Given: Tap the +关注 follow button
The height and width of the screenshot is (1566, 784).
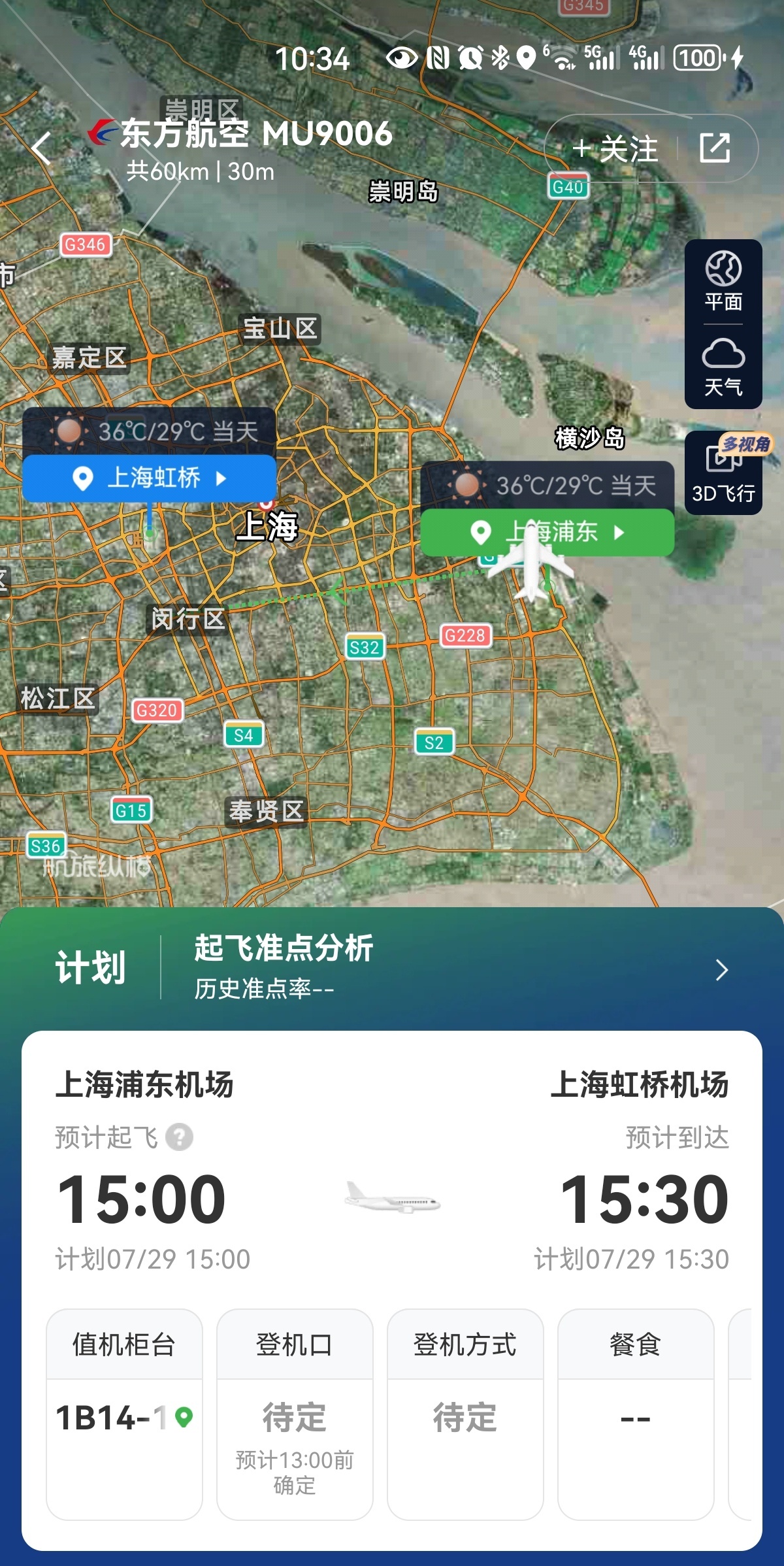Looking at the screenshot, I should pyautogui.click(x=613, y=149).
